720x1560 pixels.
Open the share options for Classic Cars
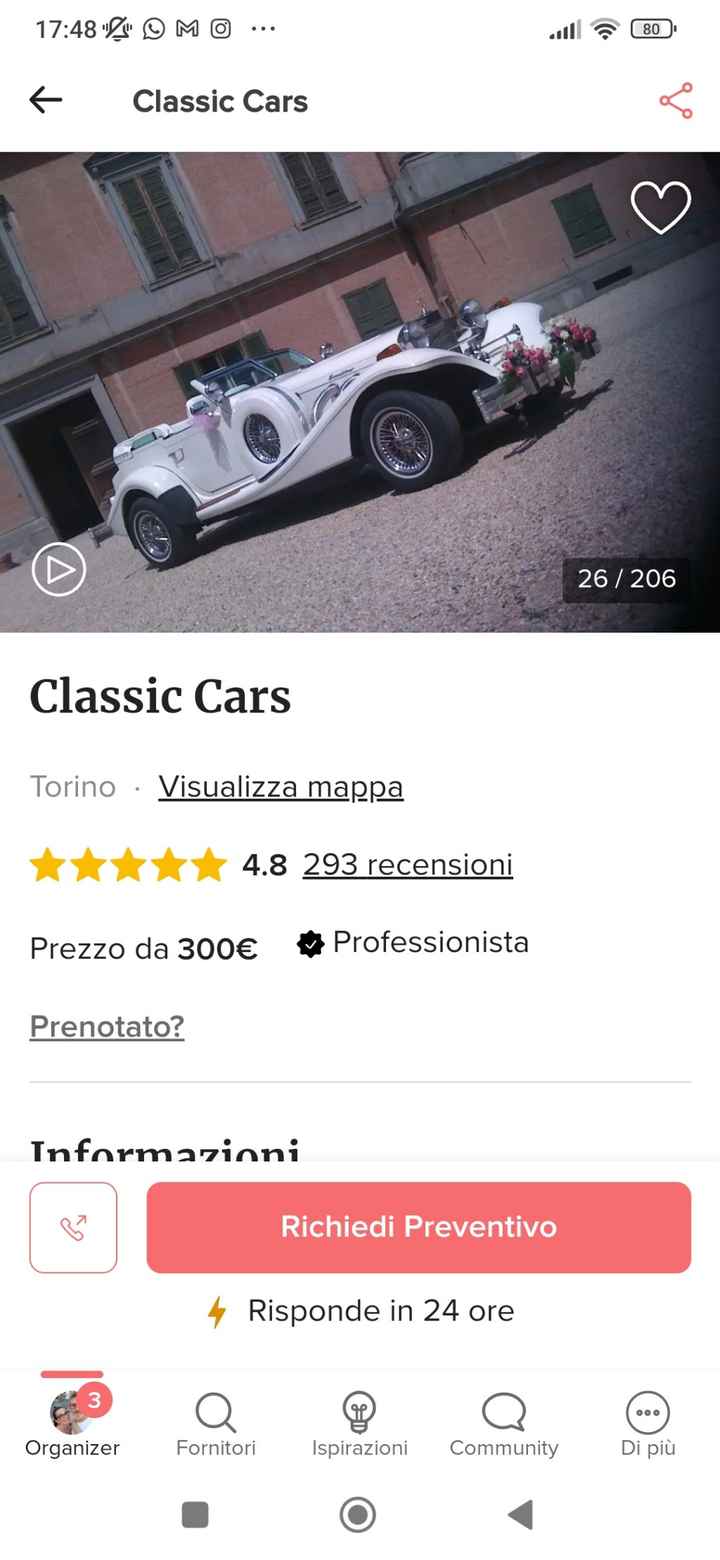676,100
